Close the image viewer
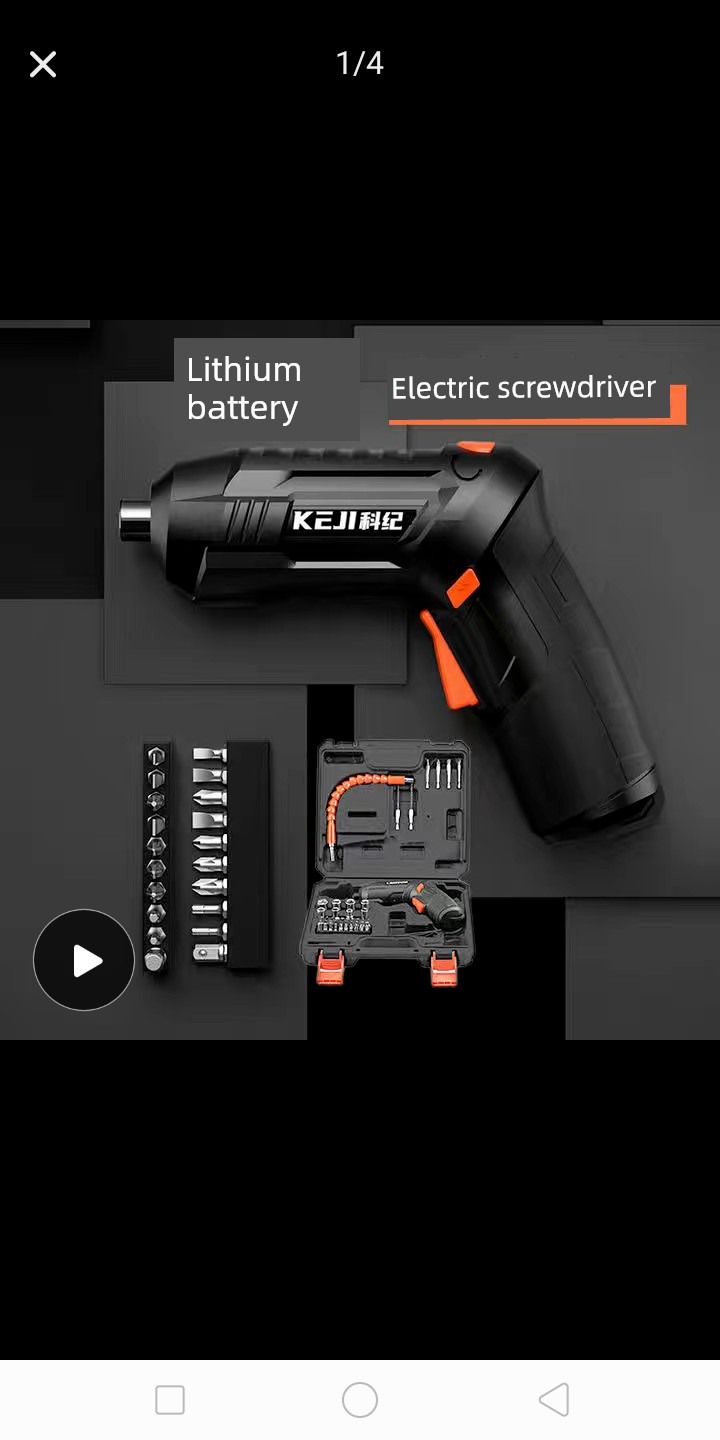720x1440 pixels. (43, 65)
